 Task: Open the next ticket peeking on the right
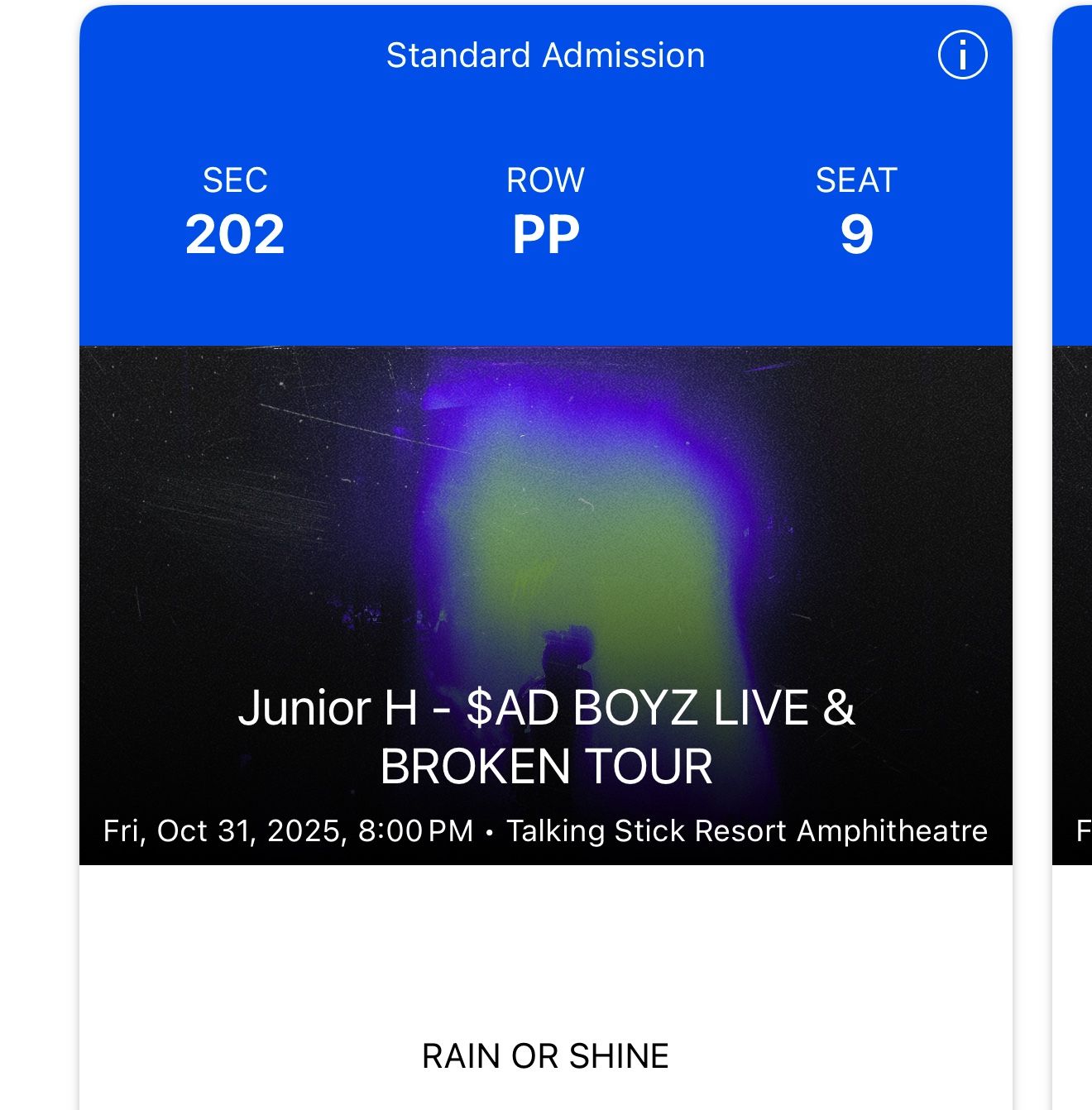tap(1075, 414)
